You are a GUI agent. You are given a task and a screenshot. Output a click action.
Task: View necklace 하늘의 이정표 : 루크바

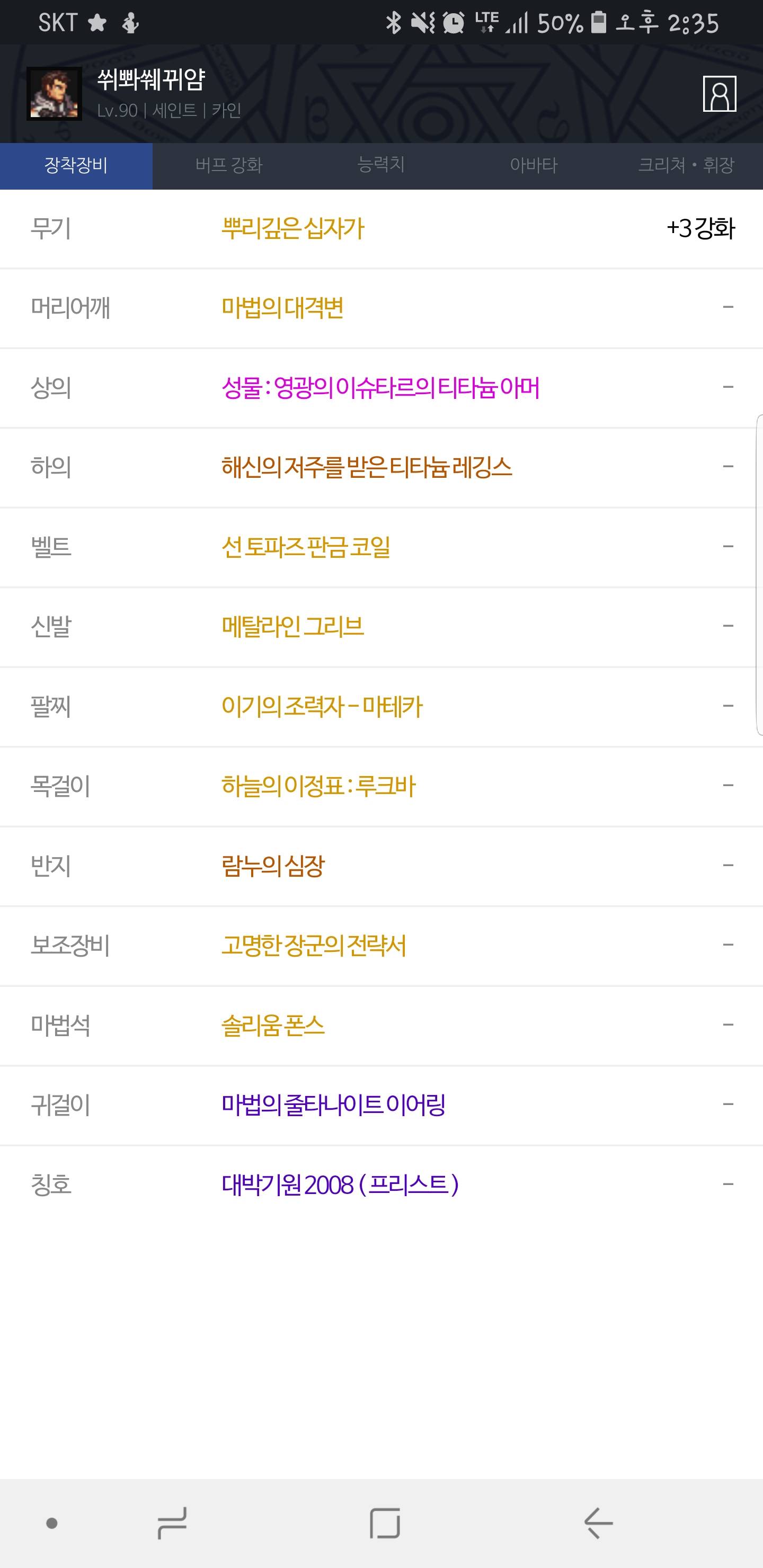[x=318, y=787]
